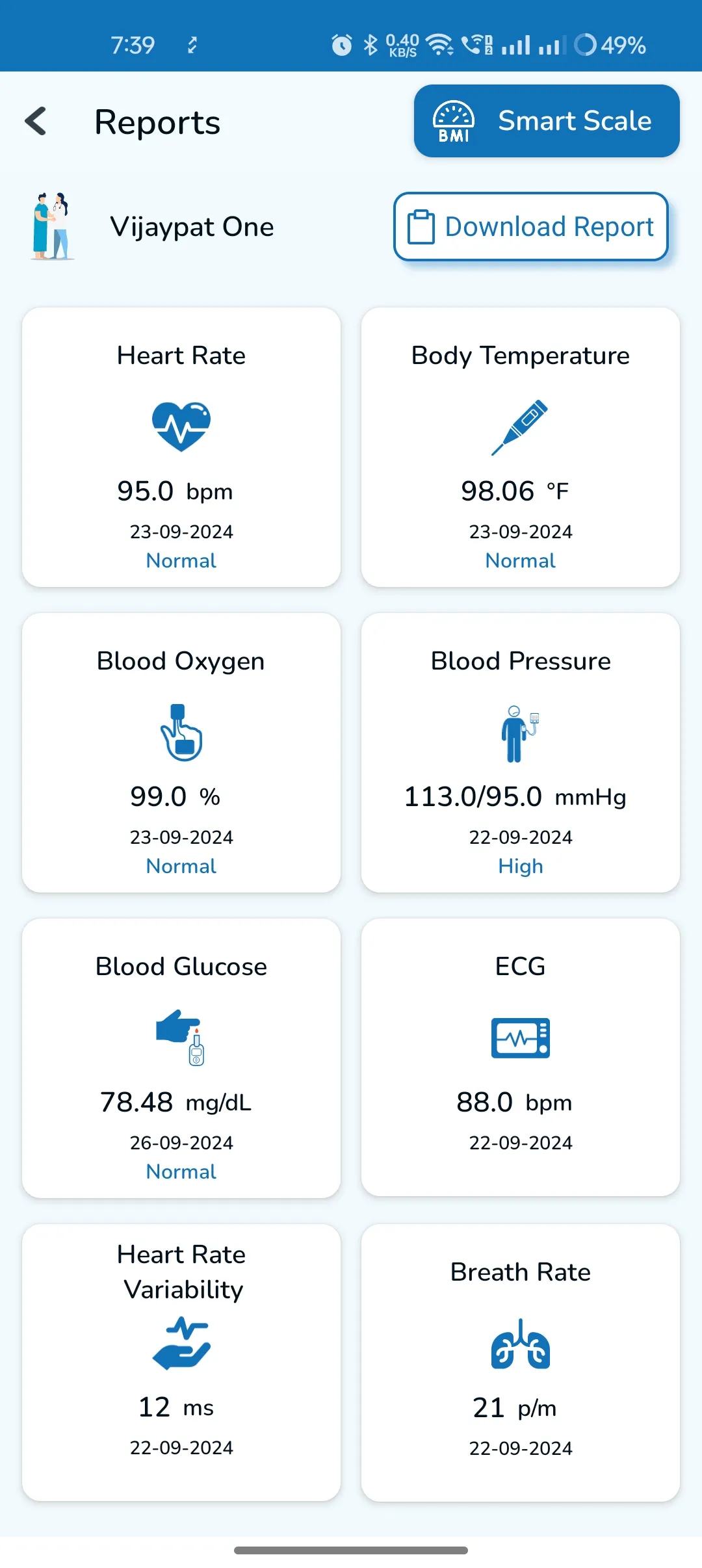Screen dimensions: 702x1568
Task: Open the Smart Scale screen
Action: [547, 121]
